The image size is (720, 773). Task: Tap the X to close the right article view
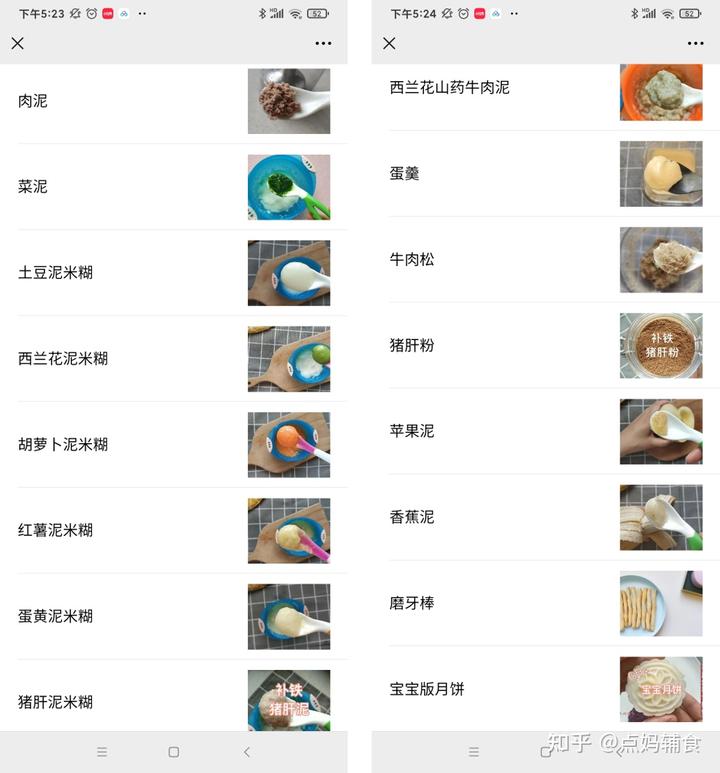pos(389,43)
